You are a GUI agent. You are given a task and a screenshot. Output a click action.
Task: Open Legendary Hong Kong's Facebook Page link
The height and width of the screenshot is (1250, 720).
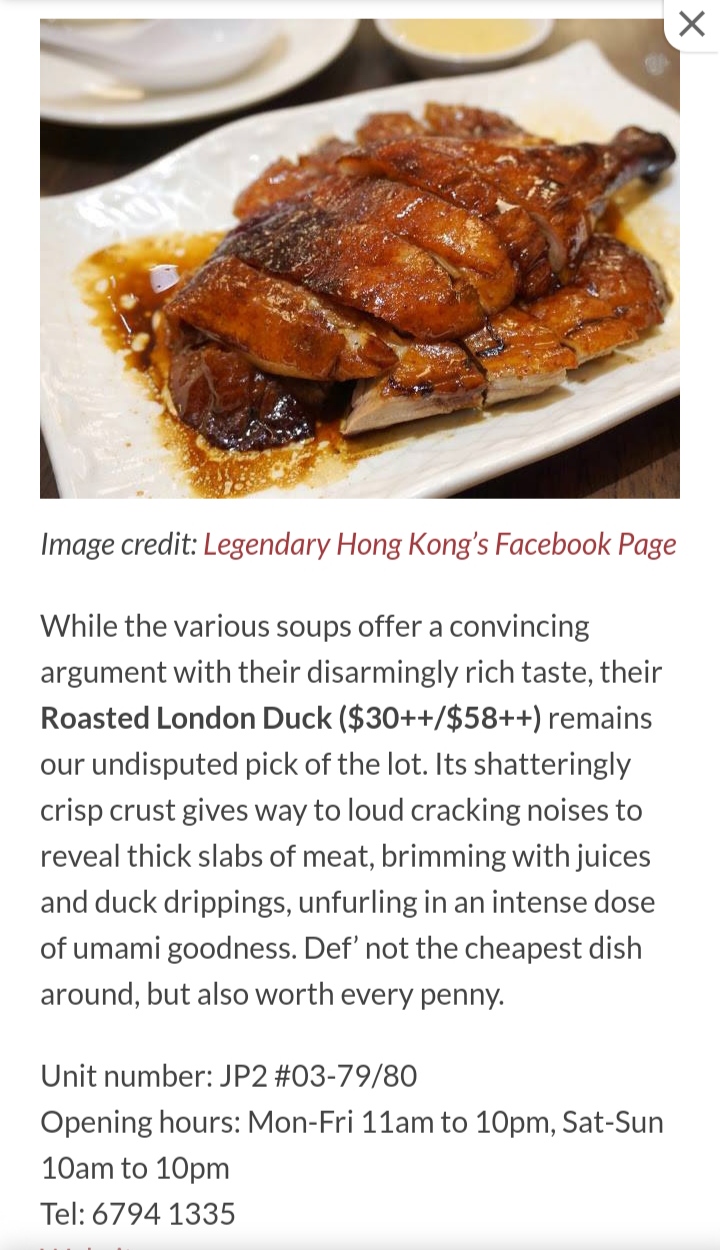[x=439, y=544]
